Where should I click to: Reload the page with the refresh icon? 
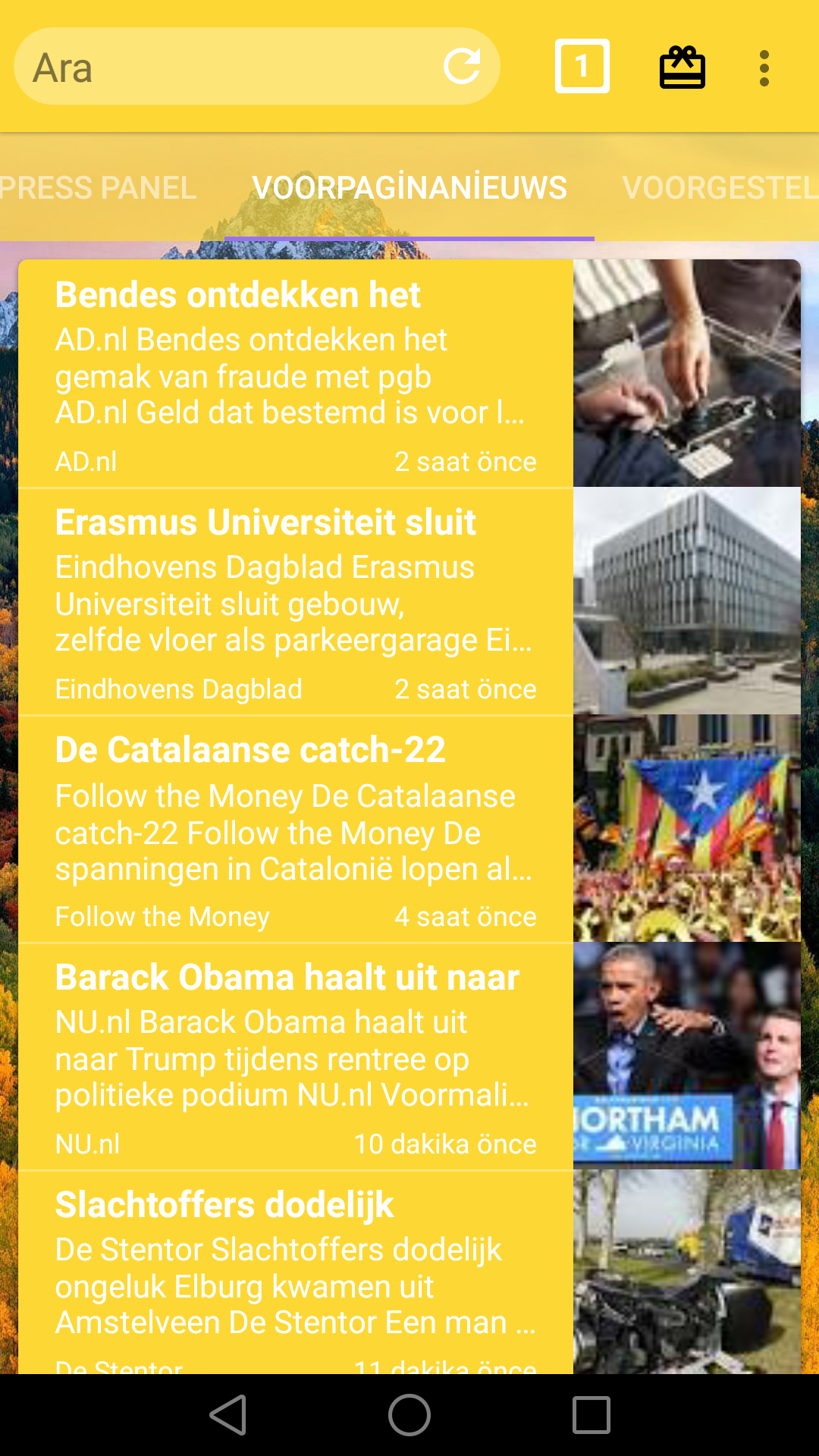pos(462,66)
